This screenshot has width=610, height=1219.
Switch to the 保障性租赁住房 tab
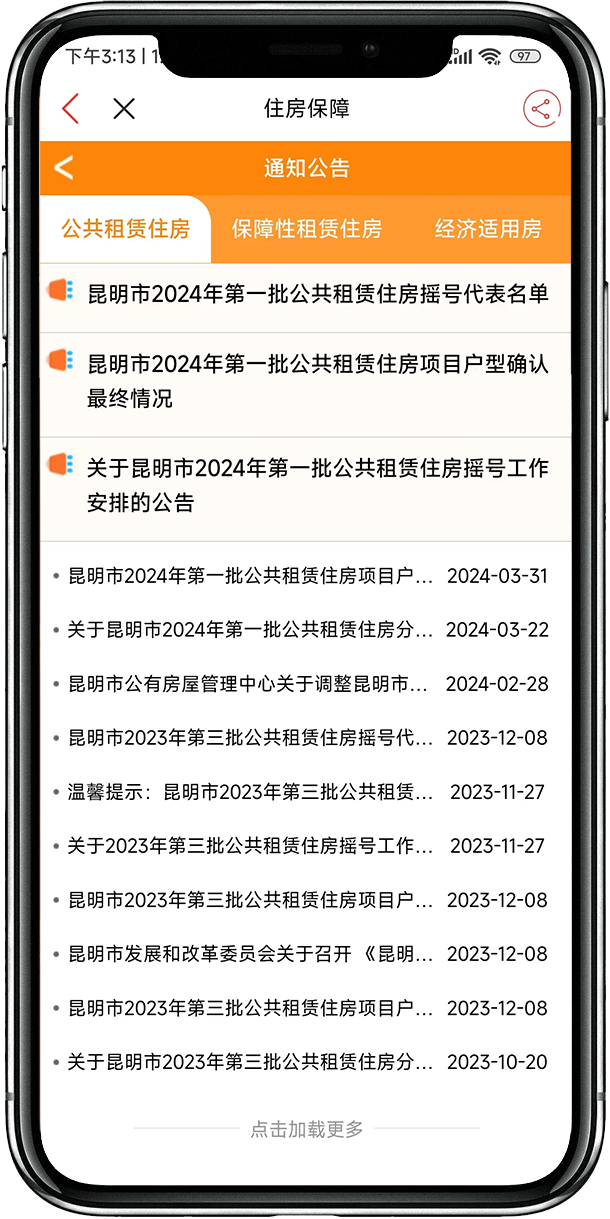[x=306, y=229]
